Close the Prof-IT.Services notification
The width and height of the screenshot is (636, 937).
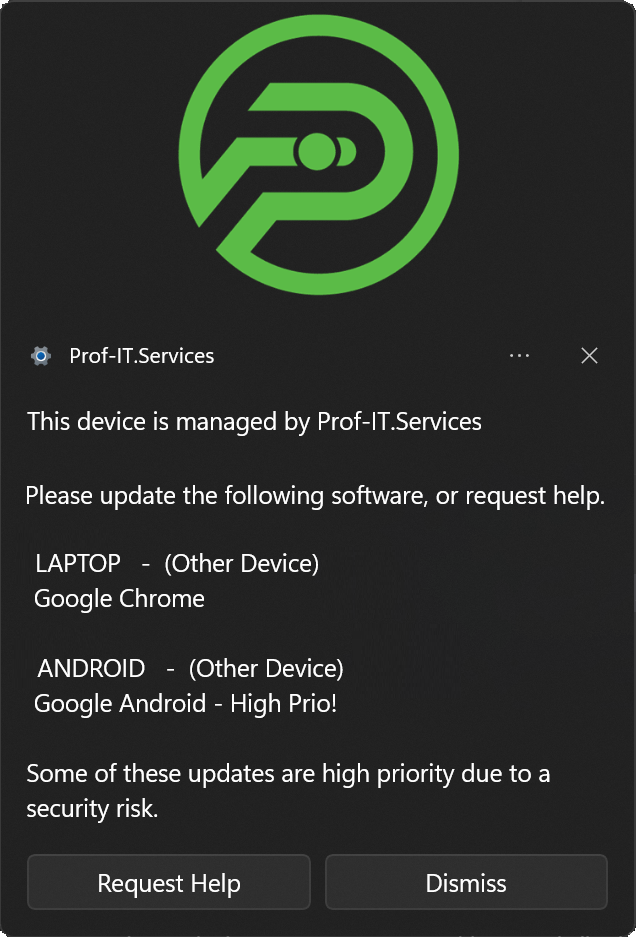(x=589, y=355)
